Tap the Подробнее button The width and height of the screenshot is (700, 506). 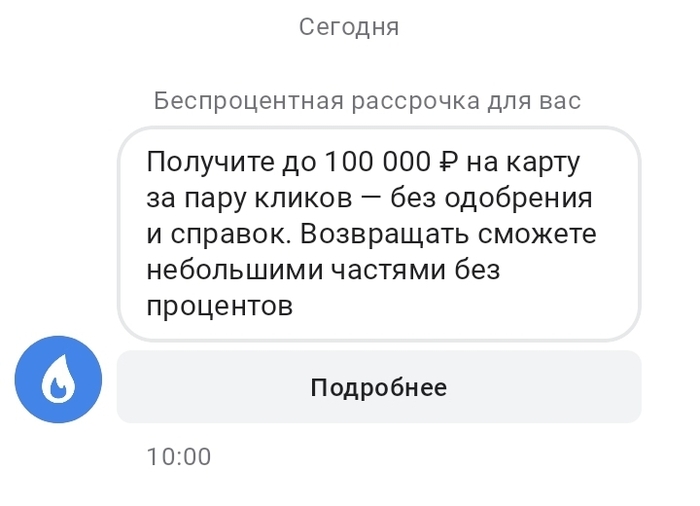tap(379, 387)
